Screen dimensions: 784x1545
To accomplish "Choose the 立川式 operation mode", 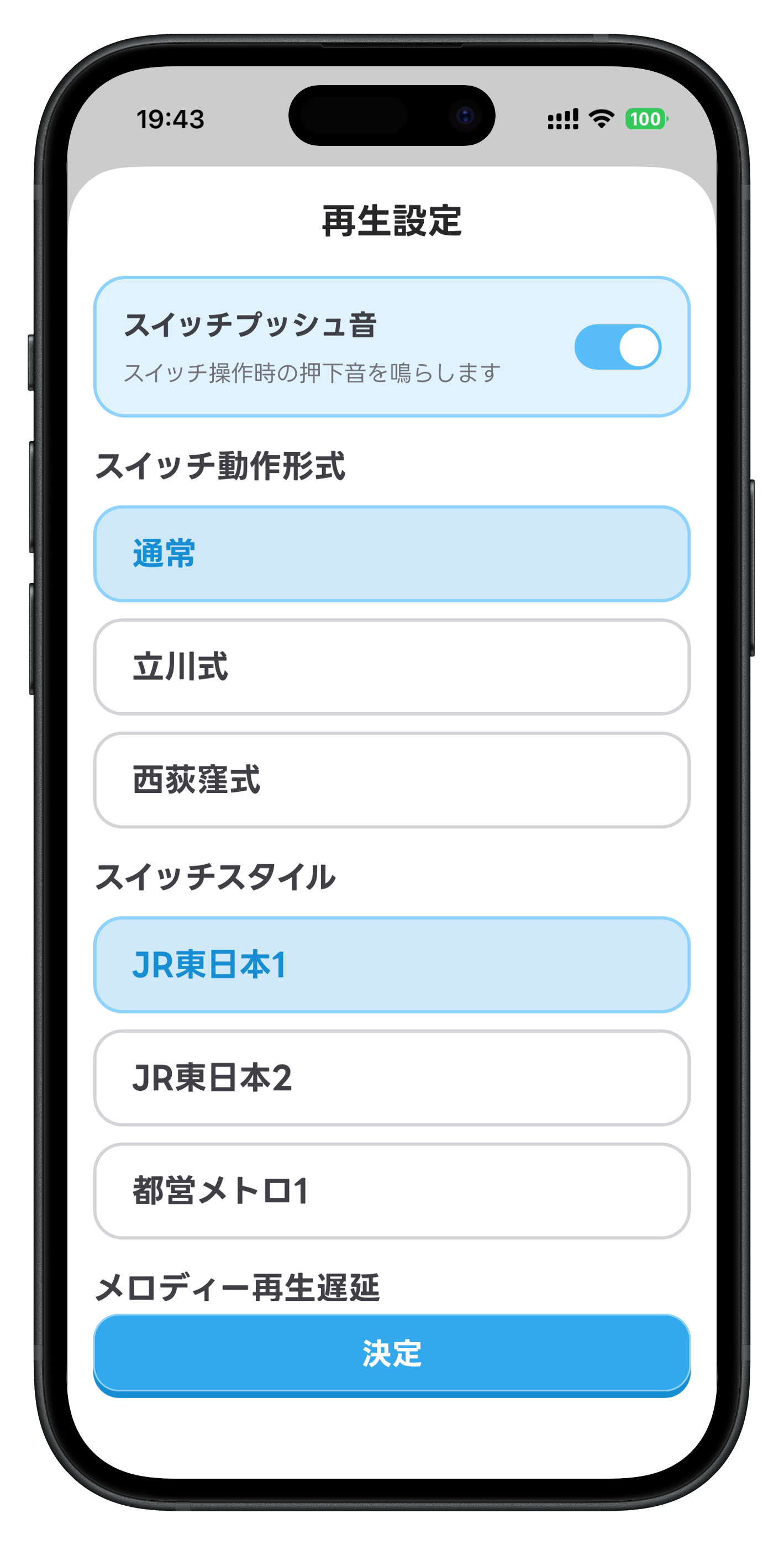I will 391,666.
